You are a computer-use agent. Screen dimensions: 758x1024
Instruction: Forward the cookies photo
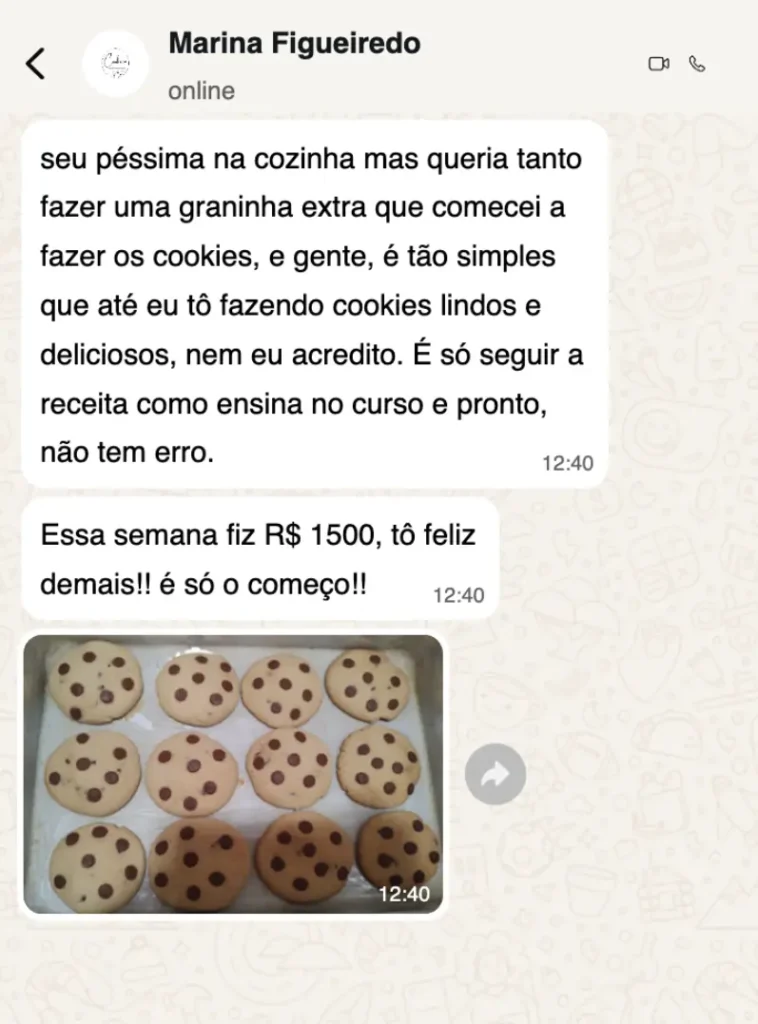tap(495, 774)
